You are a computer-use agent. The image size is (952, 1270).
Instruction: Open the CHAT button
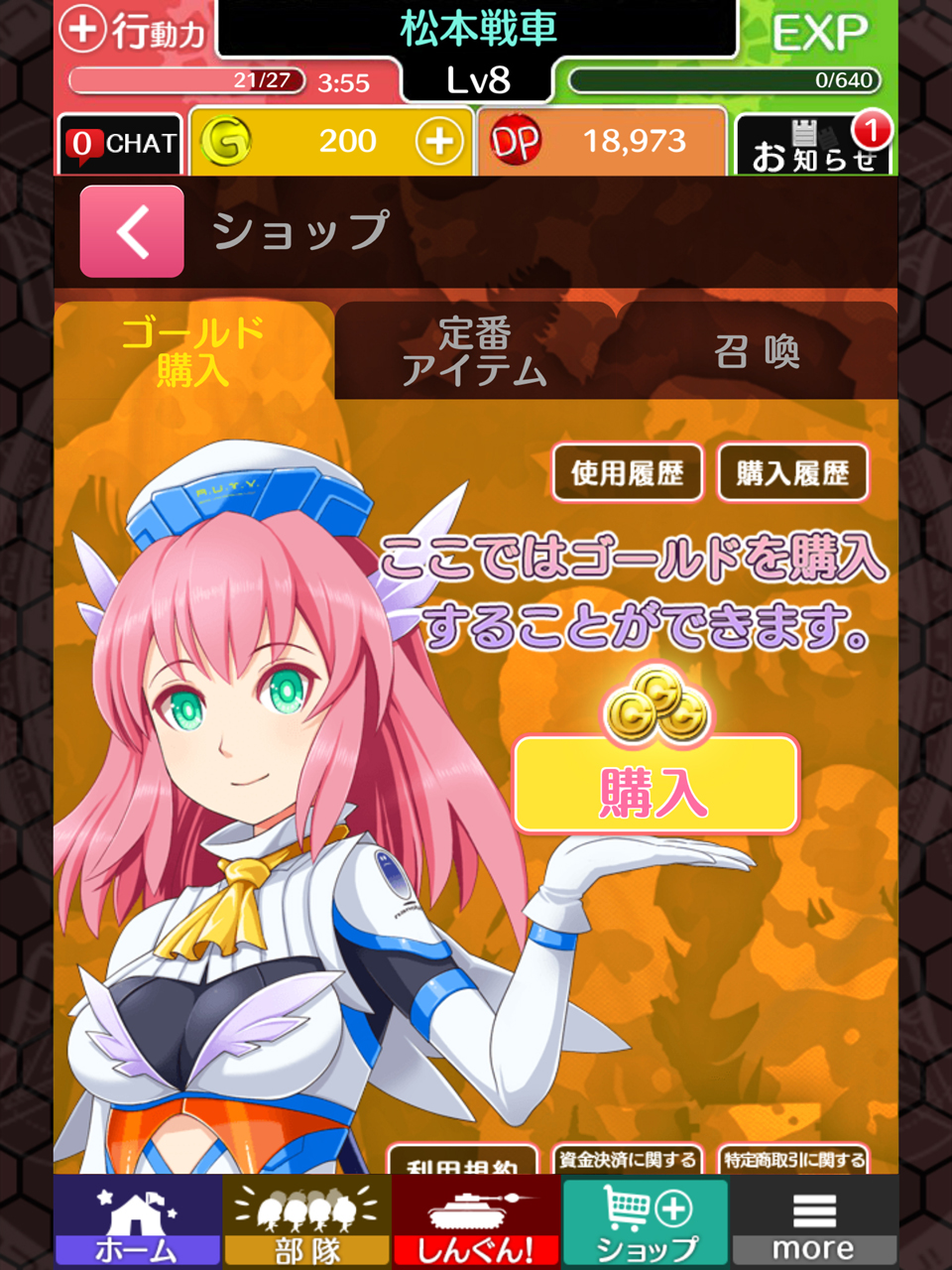pyautogui.click(x=121, y=145)
